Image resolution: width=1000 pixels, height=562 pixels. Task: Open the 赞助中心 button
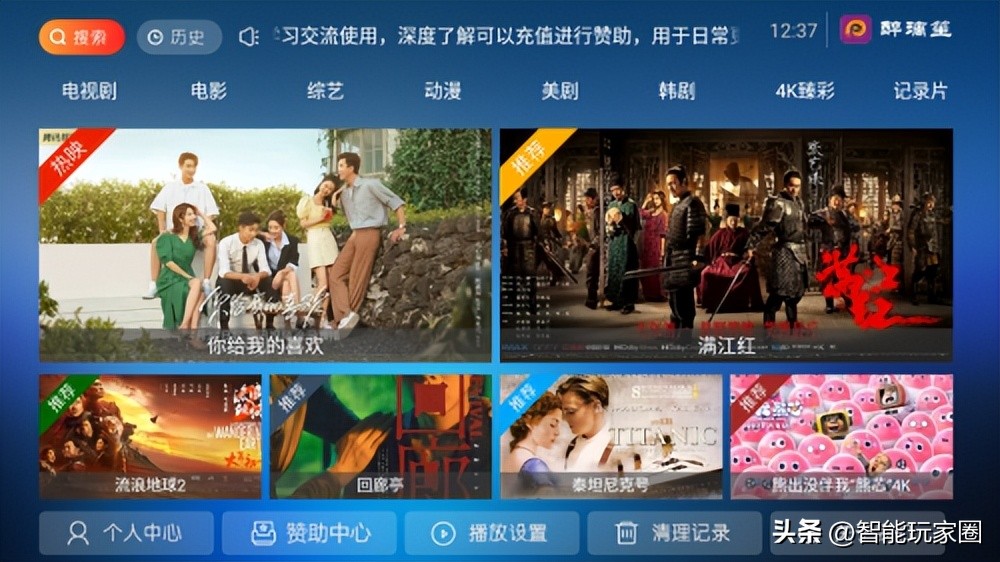coord(309,533)
